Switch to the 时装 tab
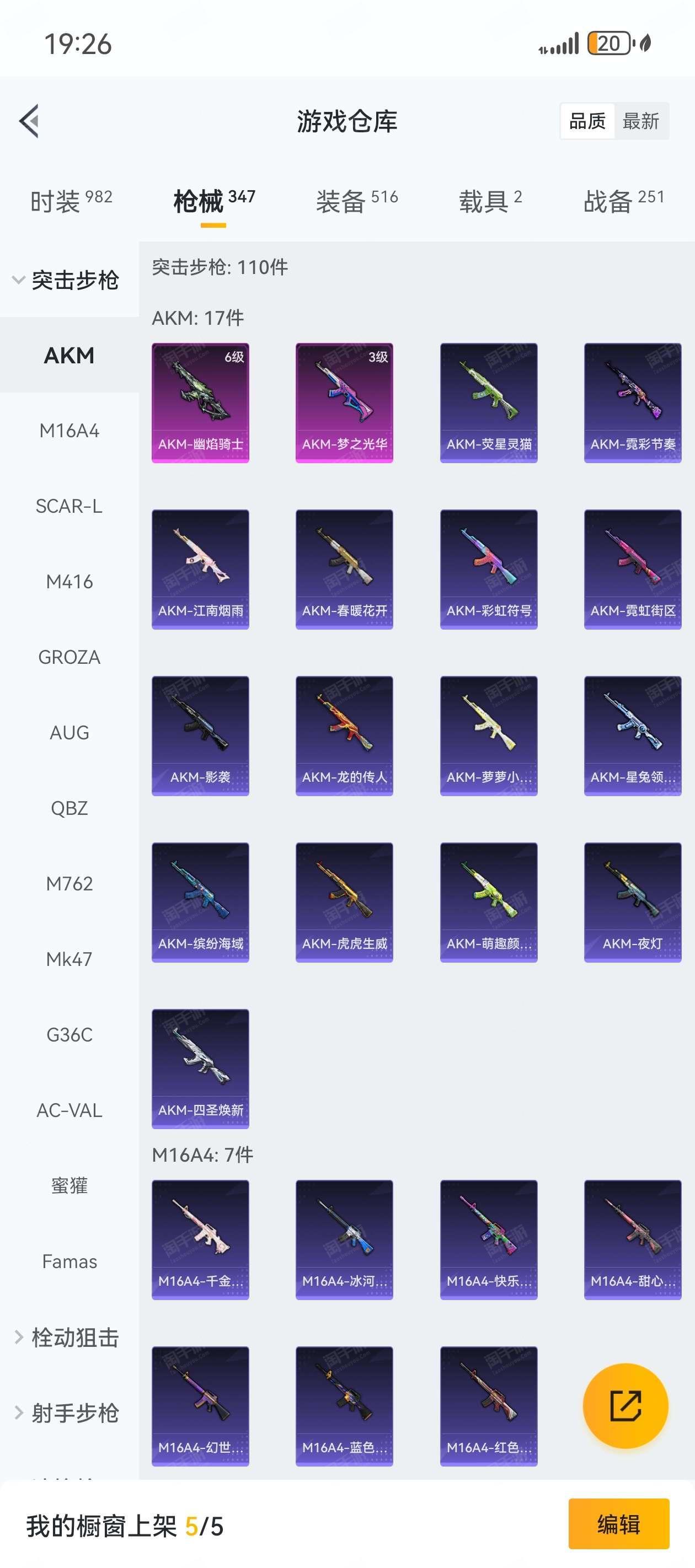Viewport: 695px width, 1568px height. [71, 201]
